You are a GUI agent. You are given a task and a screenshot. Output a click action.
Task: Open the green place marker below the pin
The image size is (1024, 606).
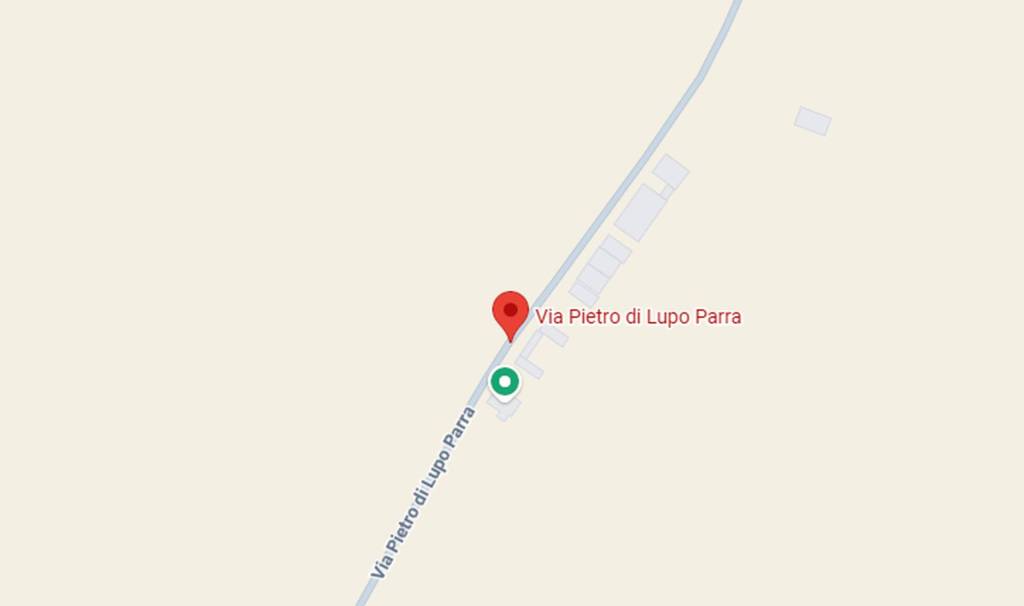coord(505,382)
